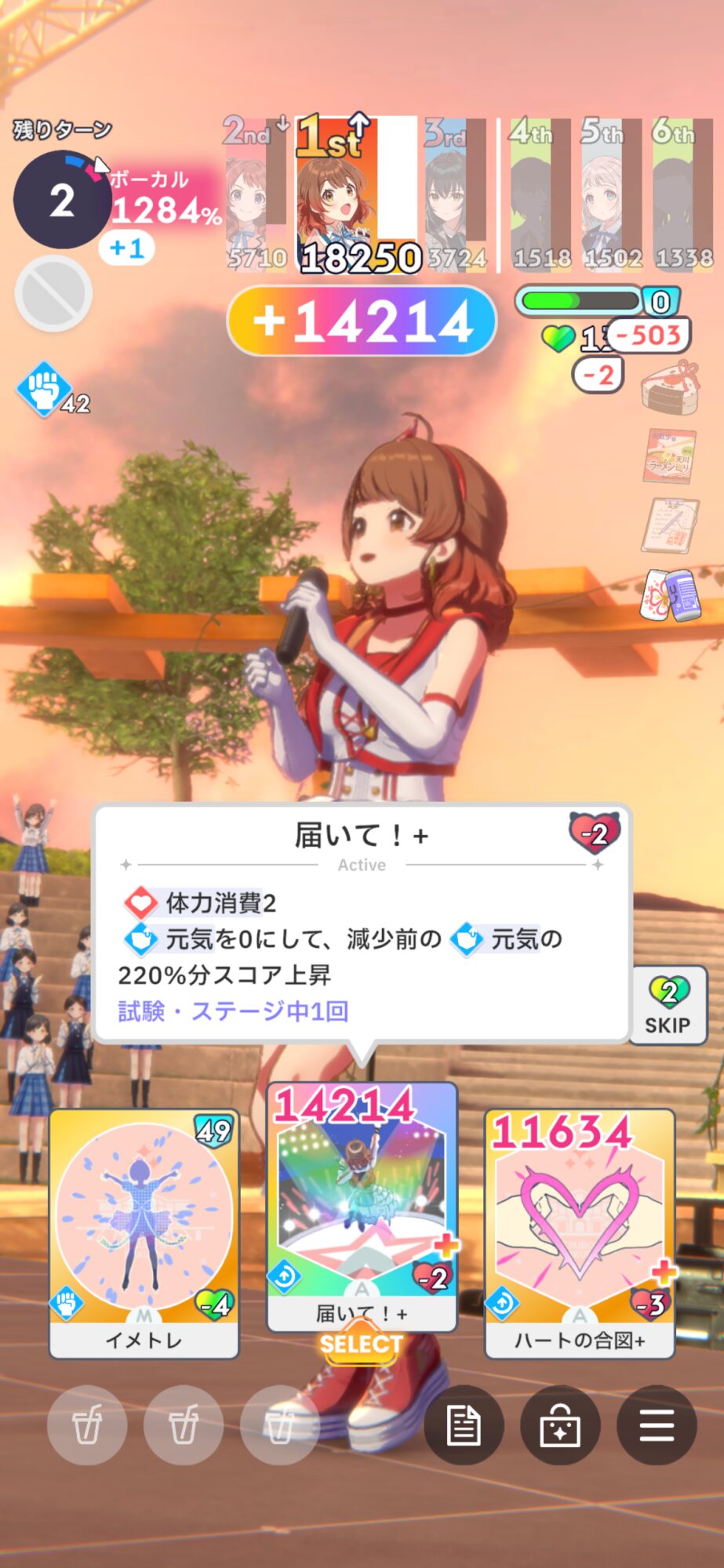The height and width of the screenshot is (1568, 724).
Task: Tap the first drink slot
Action: (x=87, y=1425)
